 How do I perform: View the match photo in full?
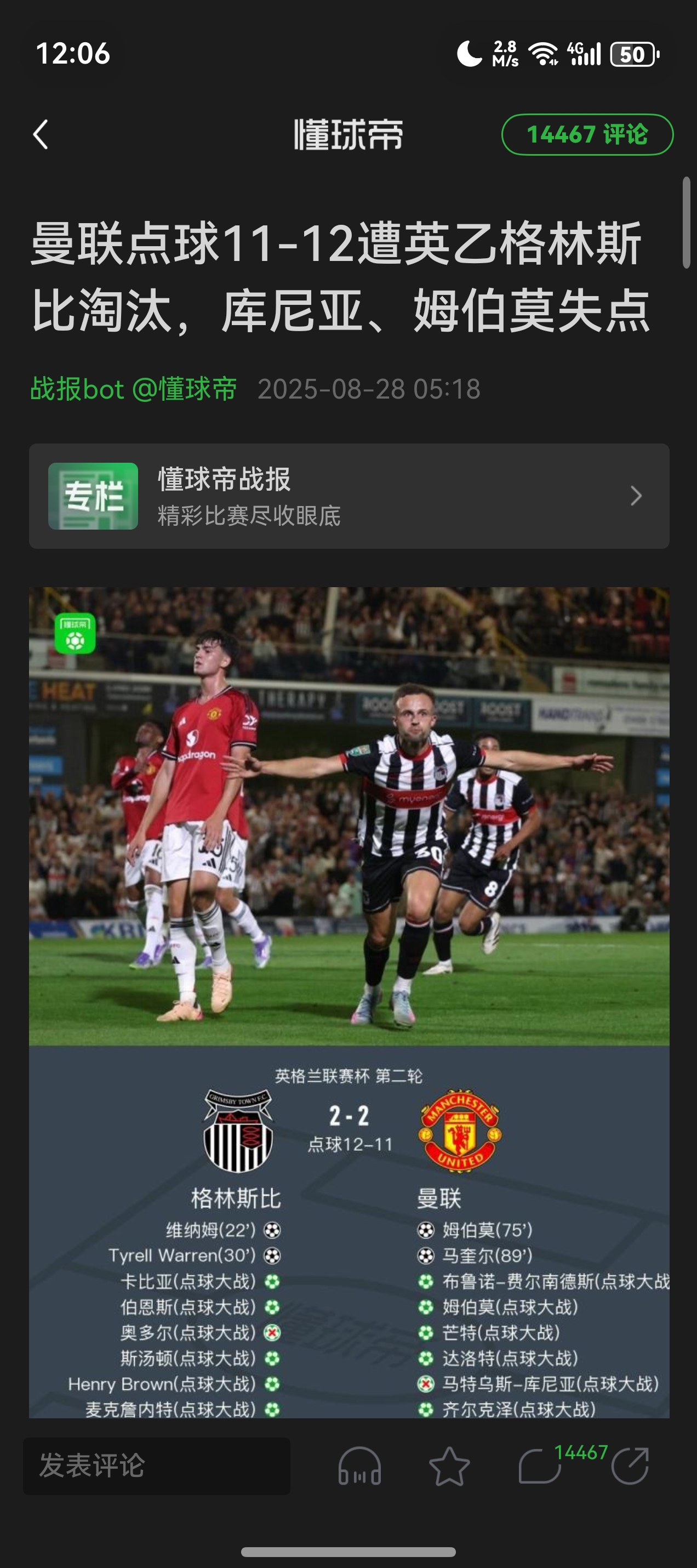(x=348, y=816)
